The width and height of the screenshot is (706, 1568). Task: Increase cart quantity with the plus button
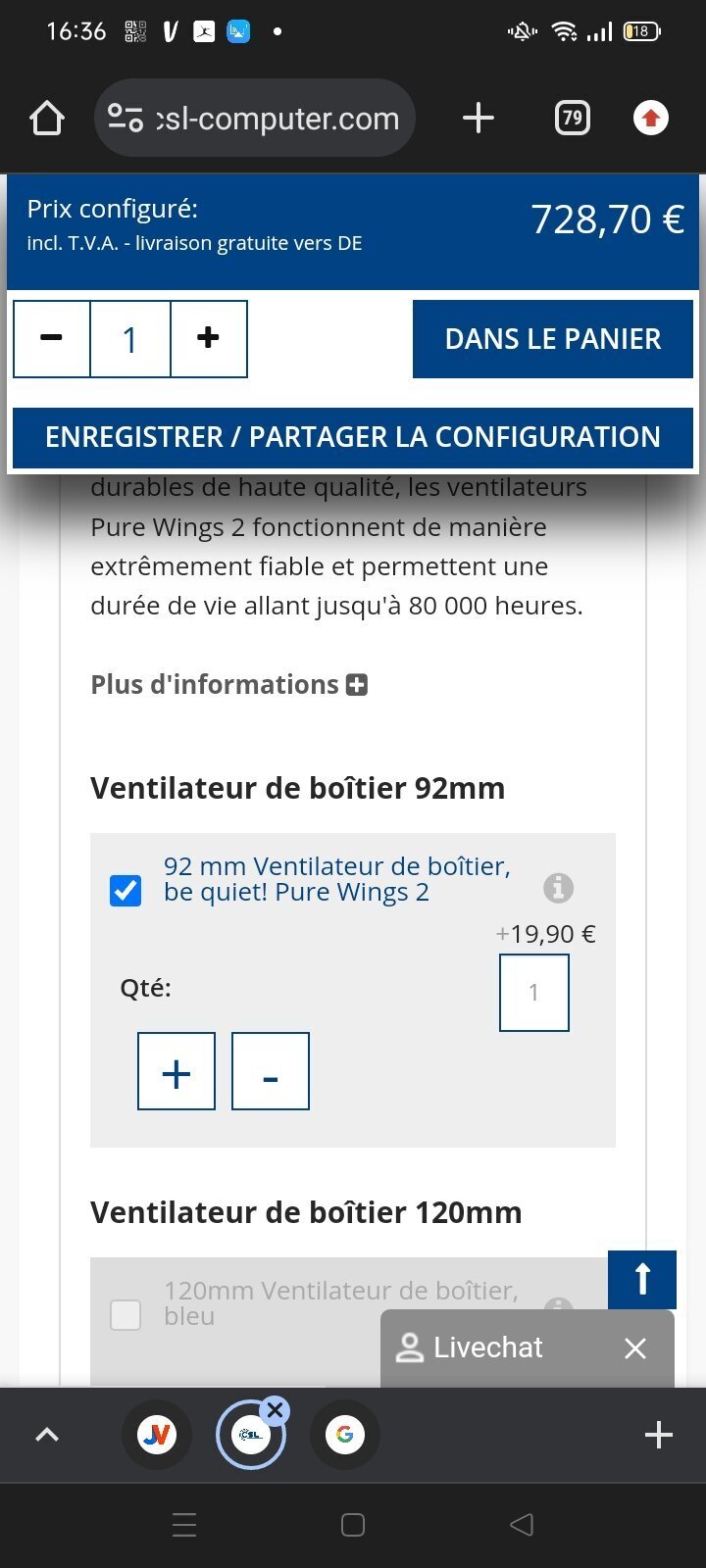[208, 339]
